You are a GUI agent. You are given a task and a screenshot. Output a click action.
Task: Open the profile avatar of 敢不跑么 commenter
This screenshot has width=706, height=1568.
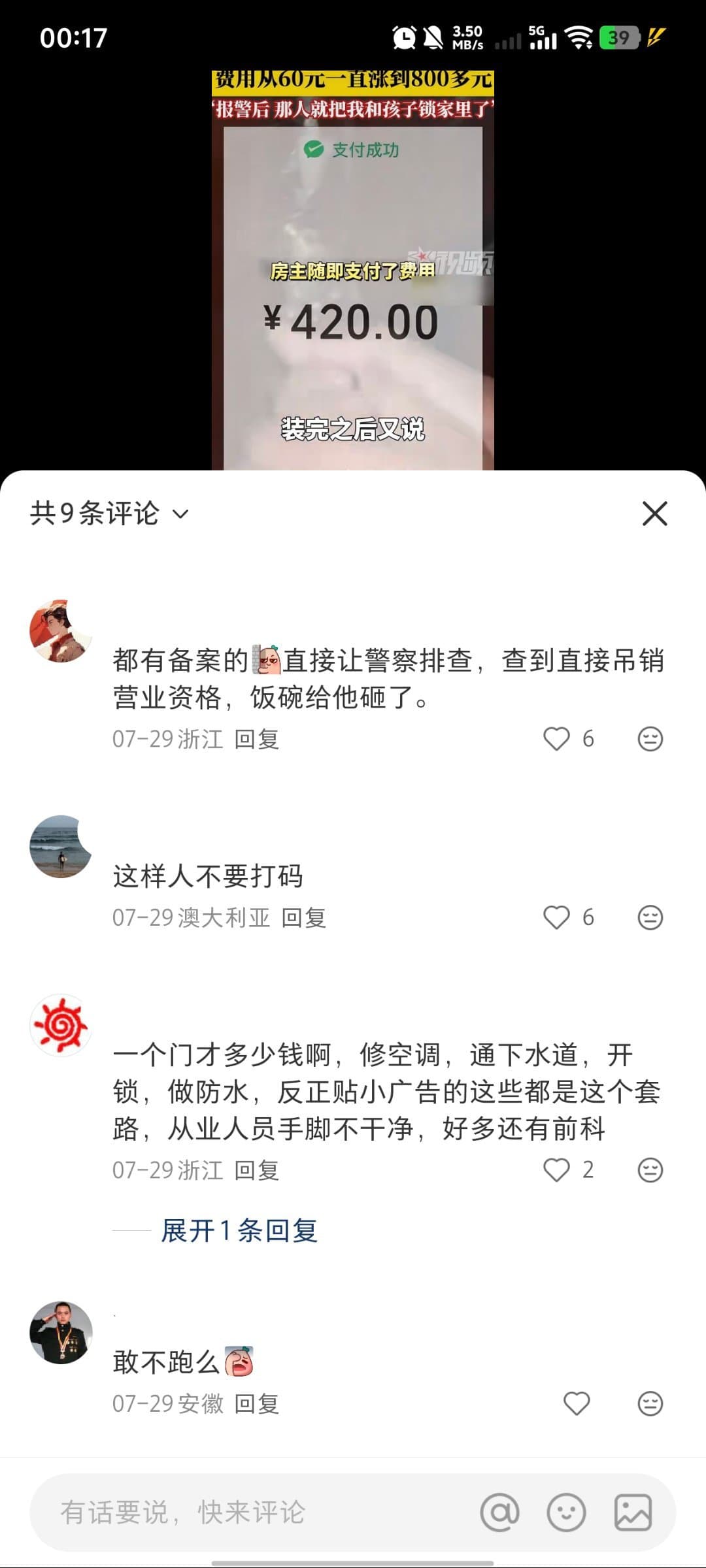(61, 1332)
